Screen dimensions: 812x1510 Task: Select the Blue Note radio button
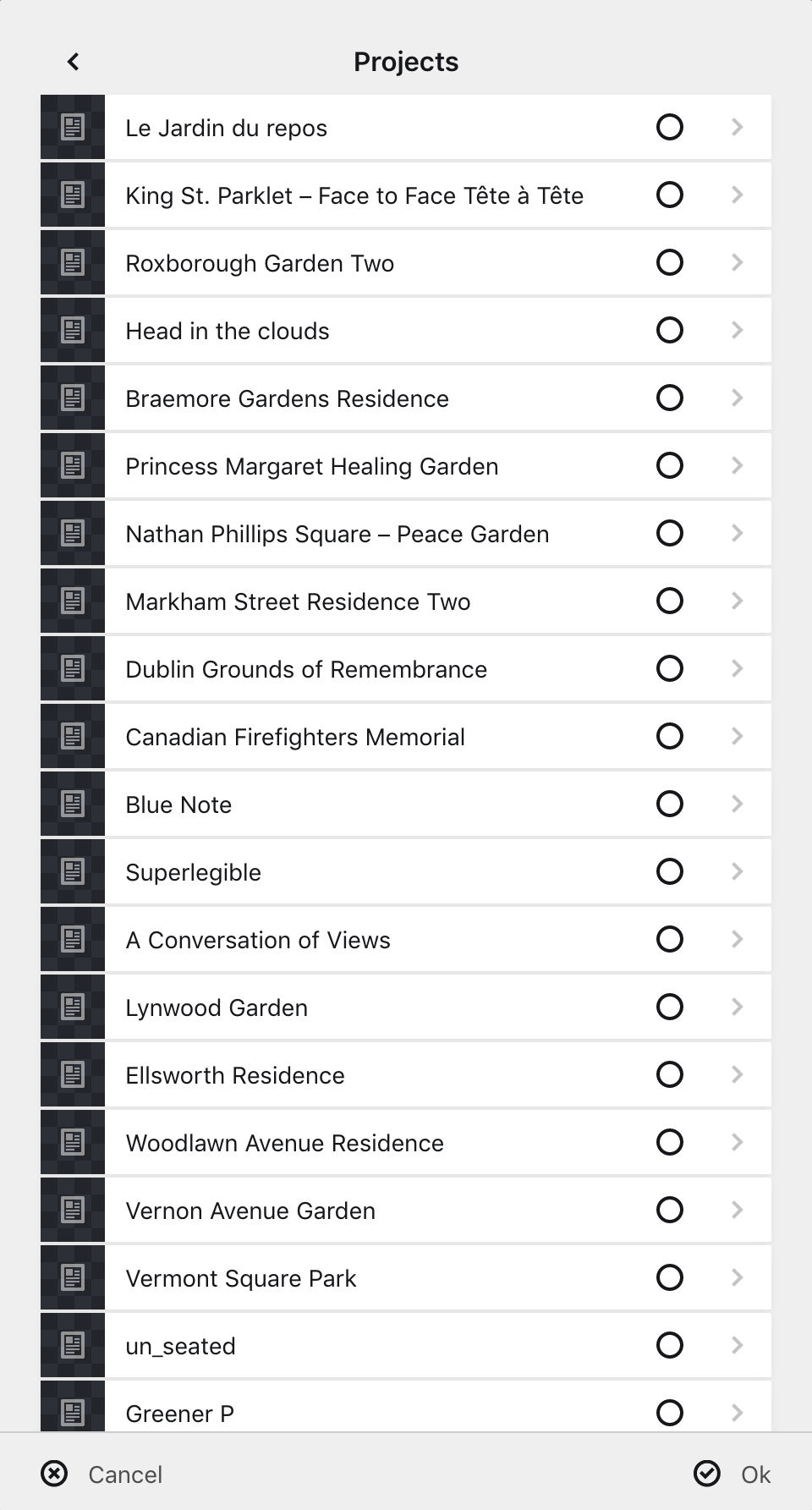pyautogui.click(x=669, y=804)
